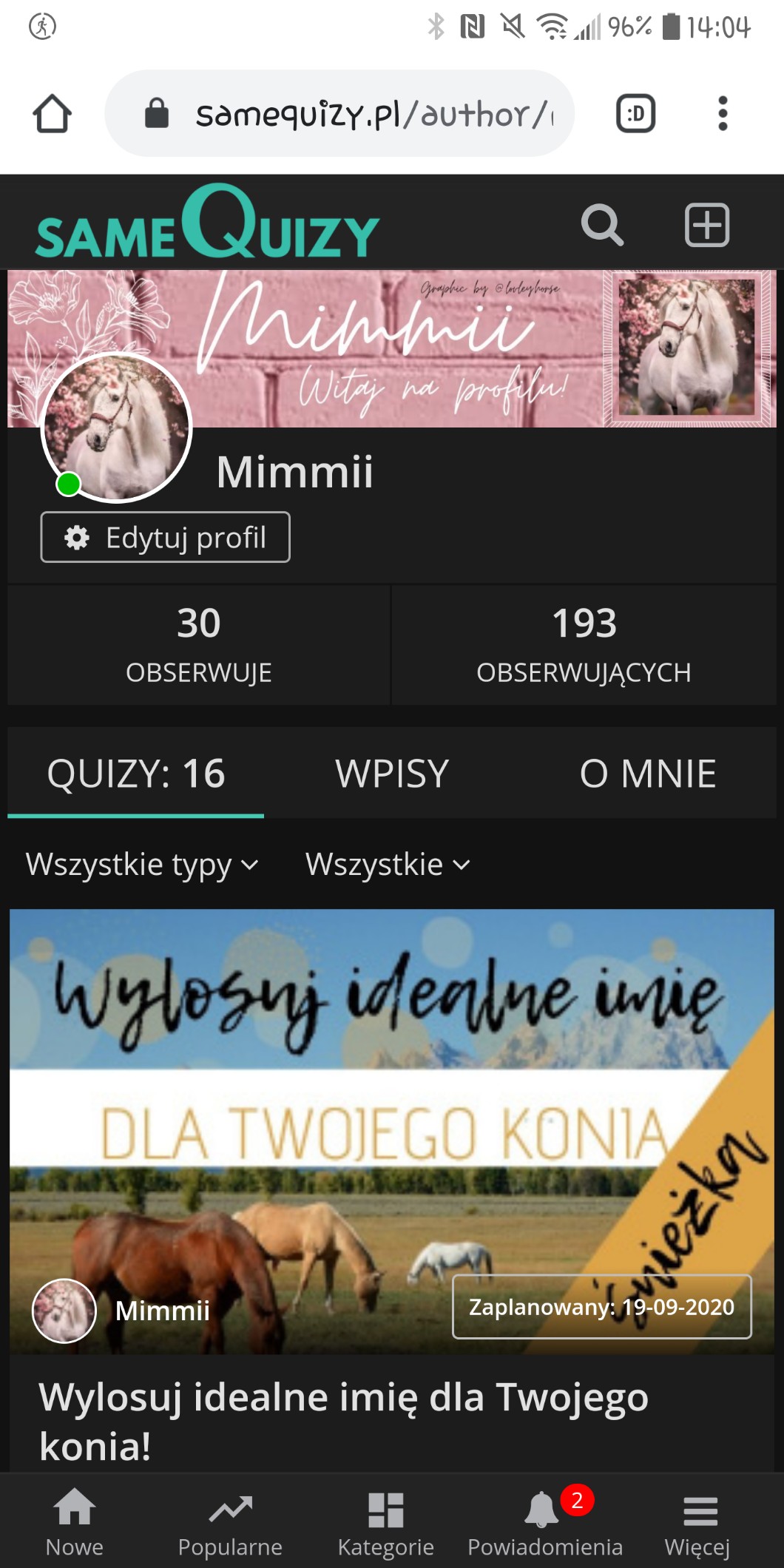Go to the browser home page
This screenshot has height=1568, width=784.
tap(52, 114)
